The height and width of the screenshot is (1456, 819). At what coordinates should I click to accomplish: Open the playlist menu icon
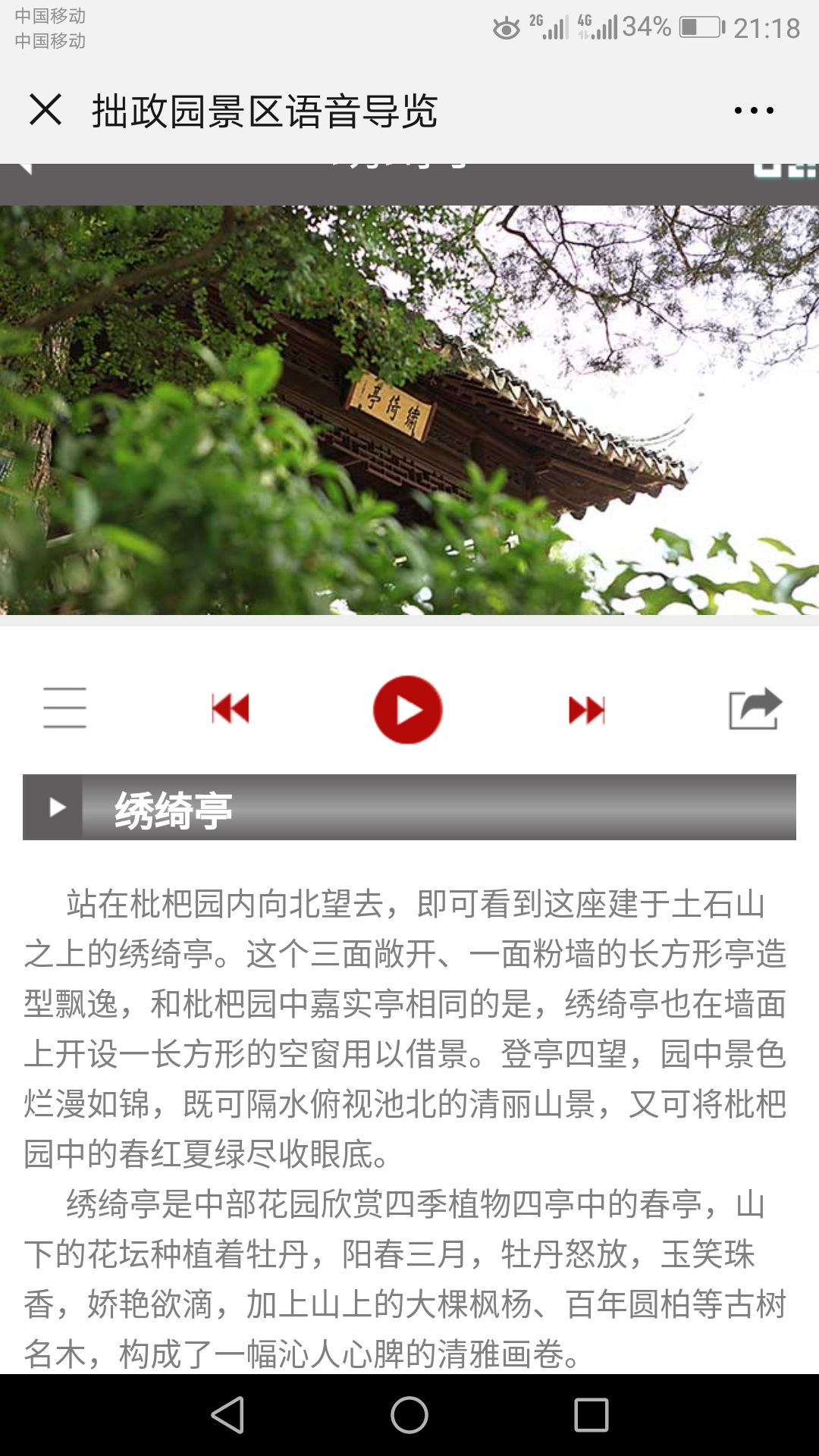pos(65,708)
